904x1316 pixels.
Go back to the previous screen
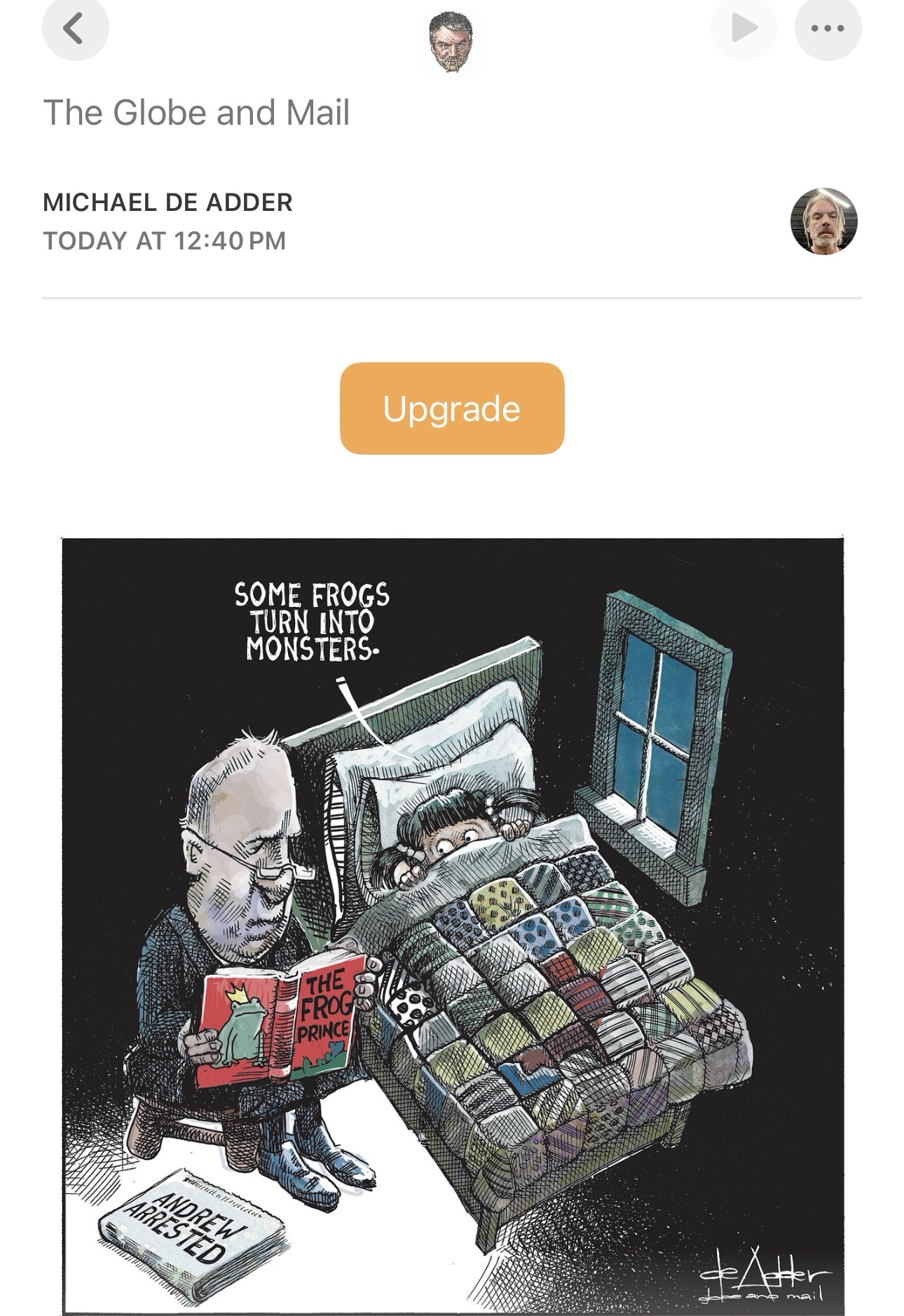pos(75,28)
